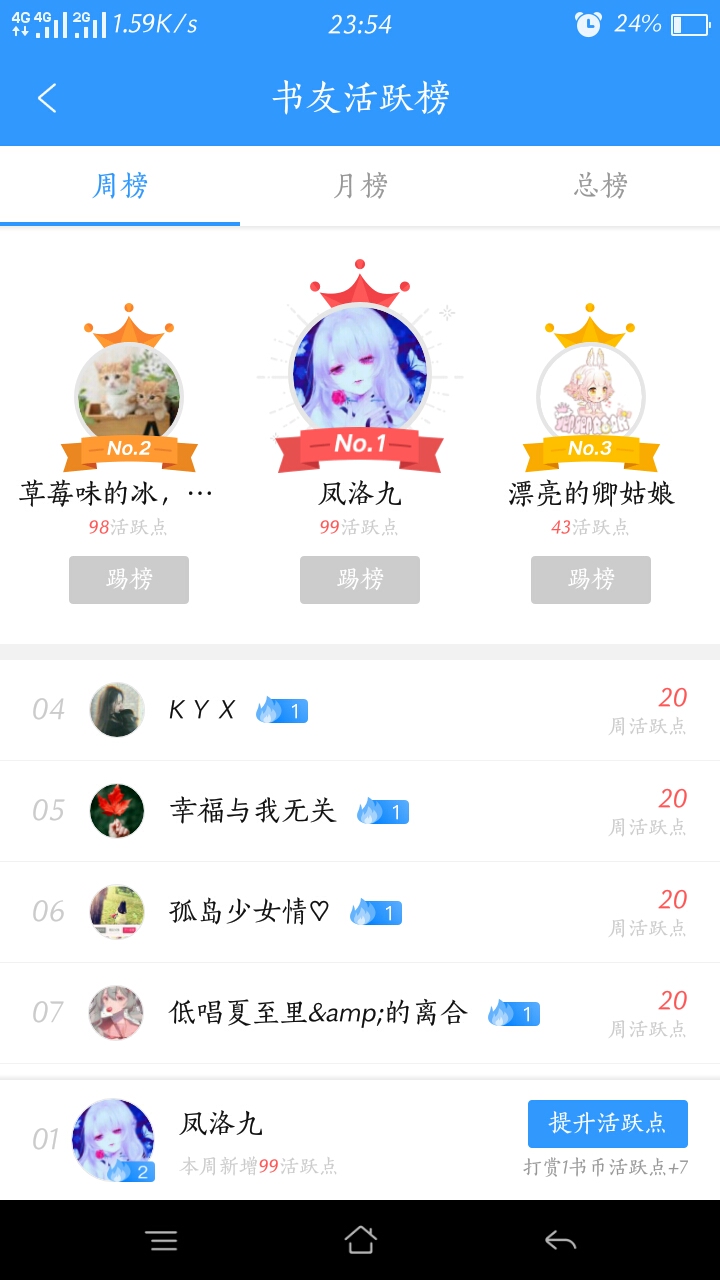Tap the system back button
This screenshot has width=720, height=1280.
pyautogui.click(x=560, y=1241)
